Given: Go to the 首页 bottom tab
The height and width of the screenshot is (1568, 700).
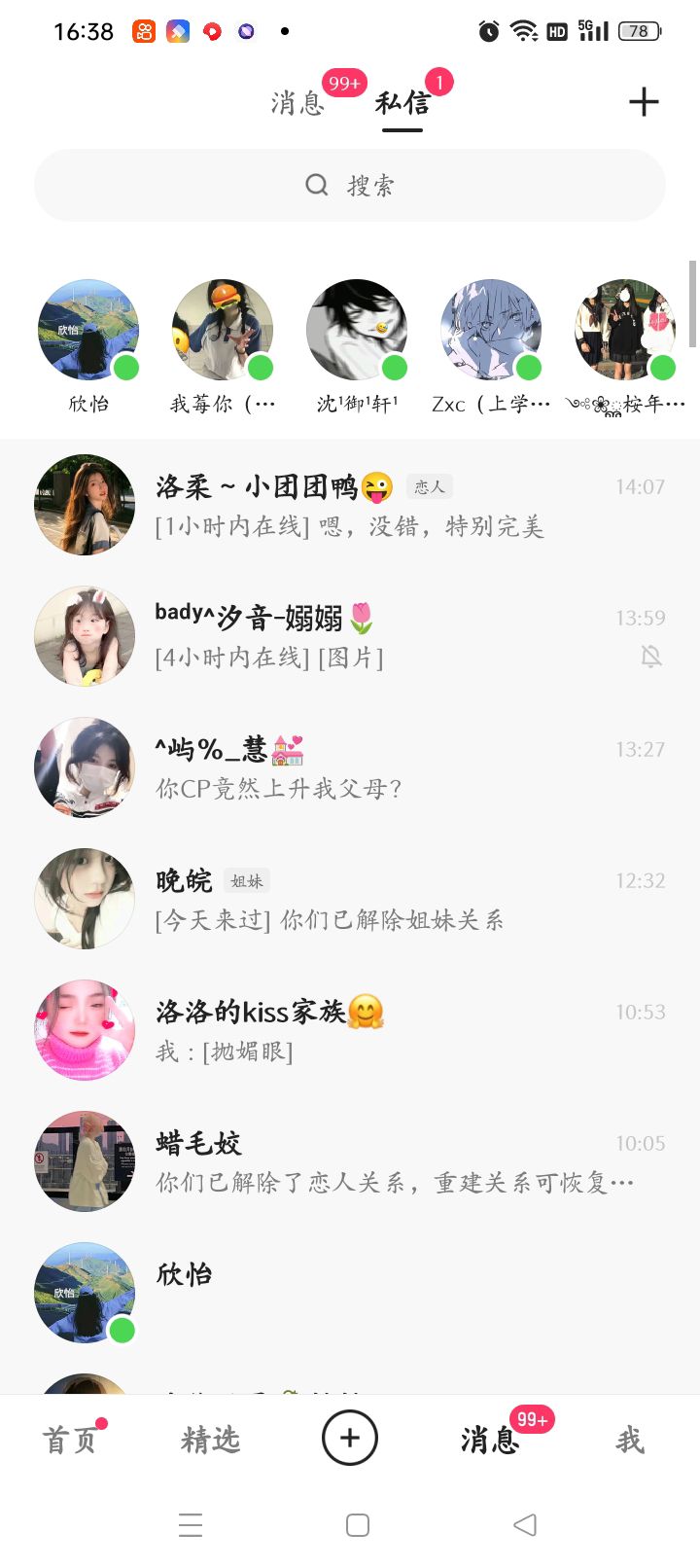Looking at the screenshot, I should [70, 1440].
